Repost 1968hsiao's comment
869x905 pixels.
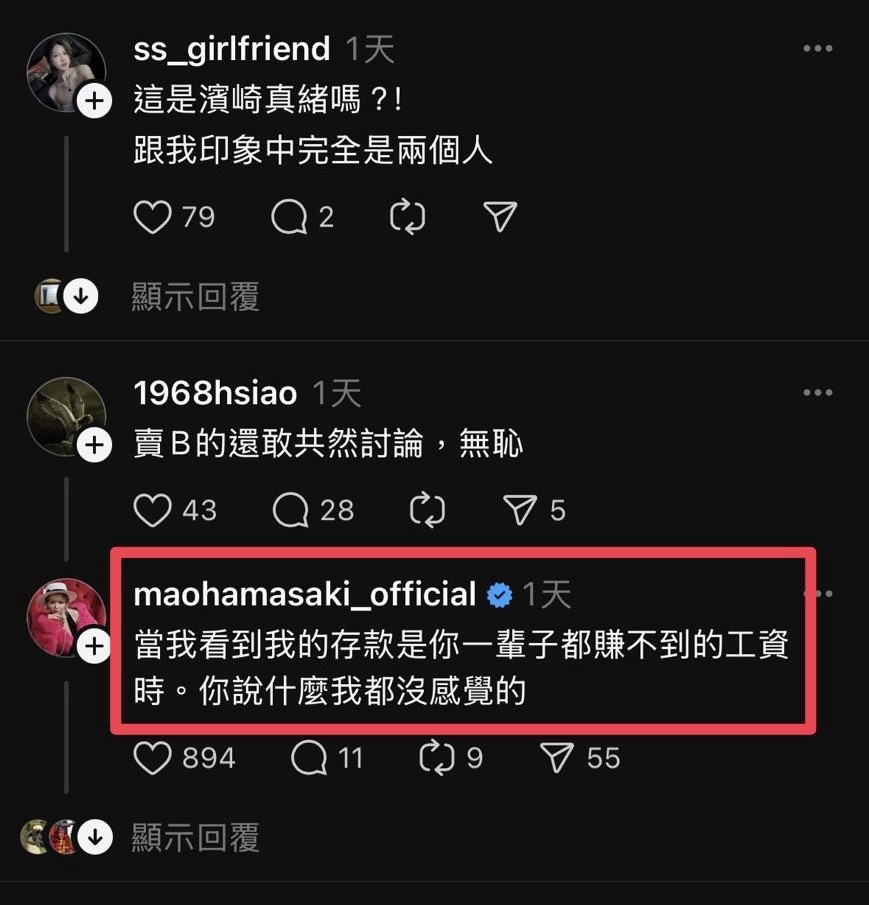click(x=427, y=510)
